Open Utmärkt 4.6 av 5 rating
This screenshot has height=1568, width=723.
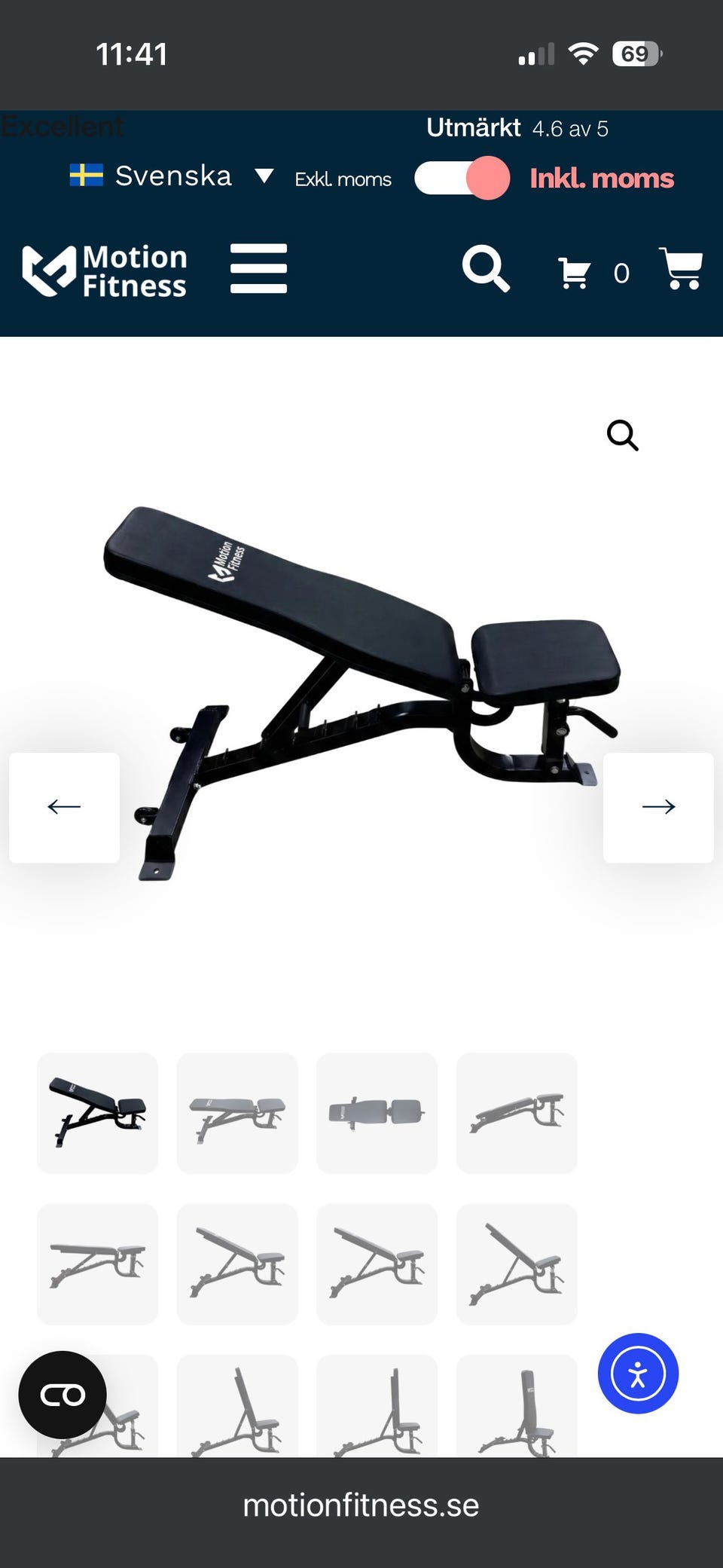coord(517,128)
